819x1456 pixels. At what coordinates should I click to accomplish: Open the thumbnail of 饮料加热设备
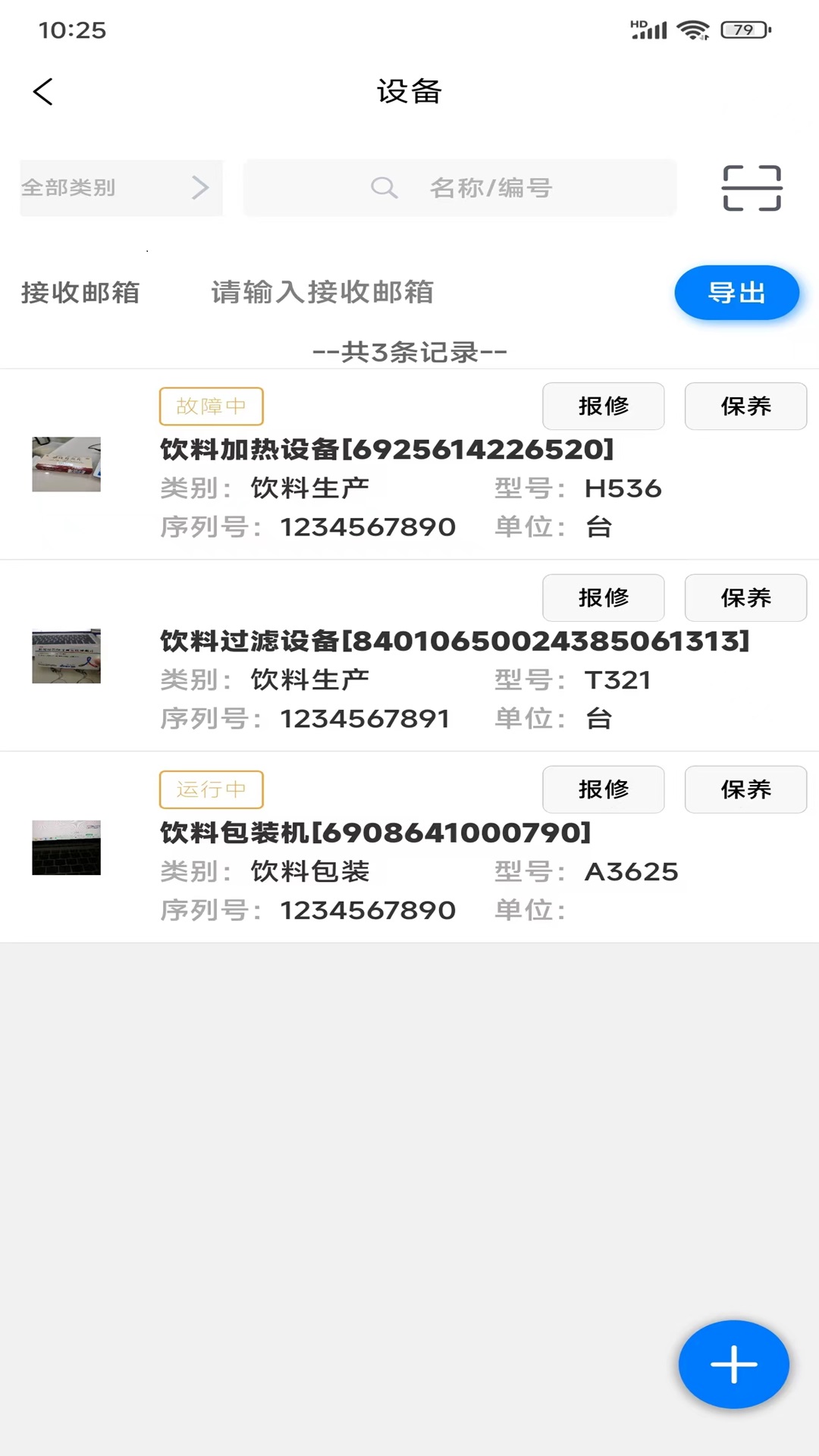pyautogui.click(x=66, y=464)
